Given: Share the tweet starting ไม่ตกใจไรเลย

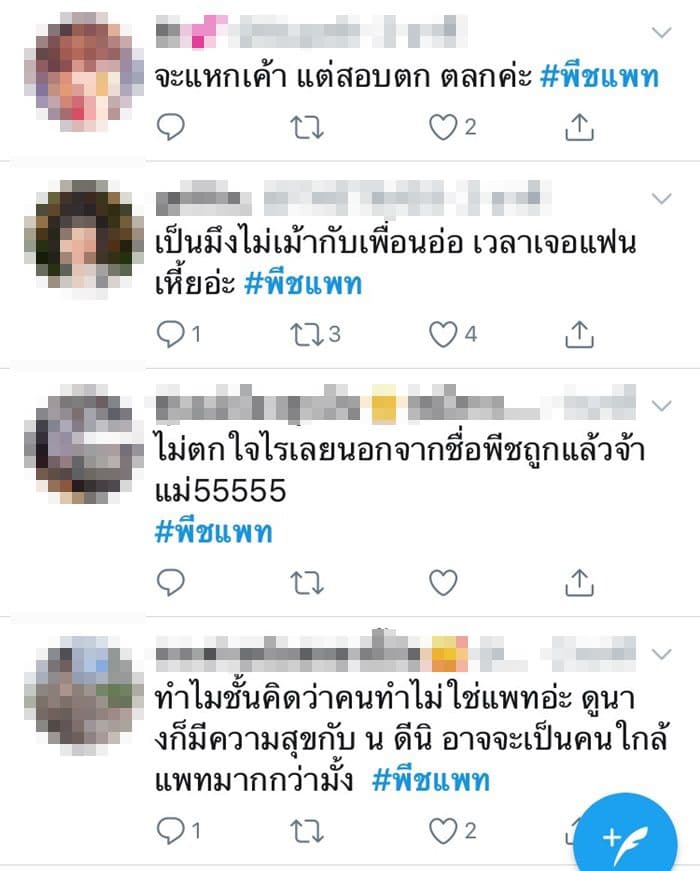Looking at the screenshot, I should tap(580, 582).
